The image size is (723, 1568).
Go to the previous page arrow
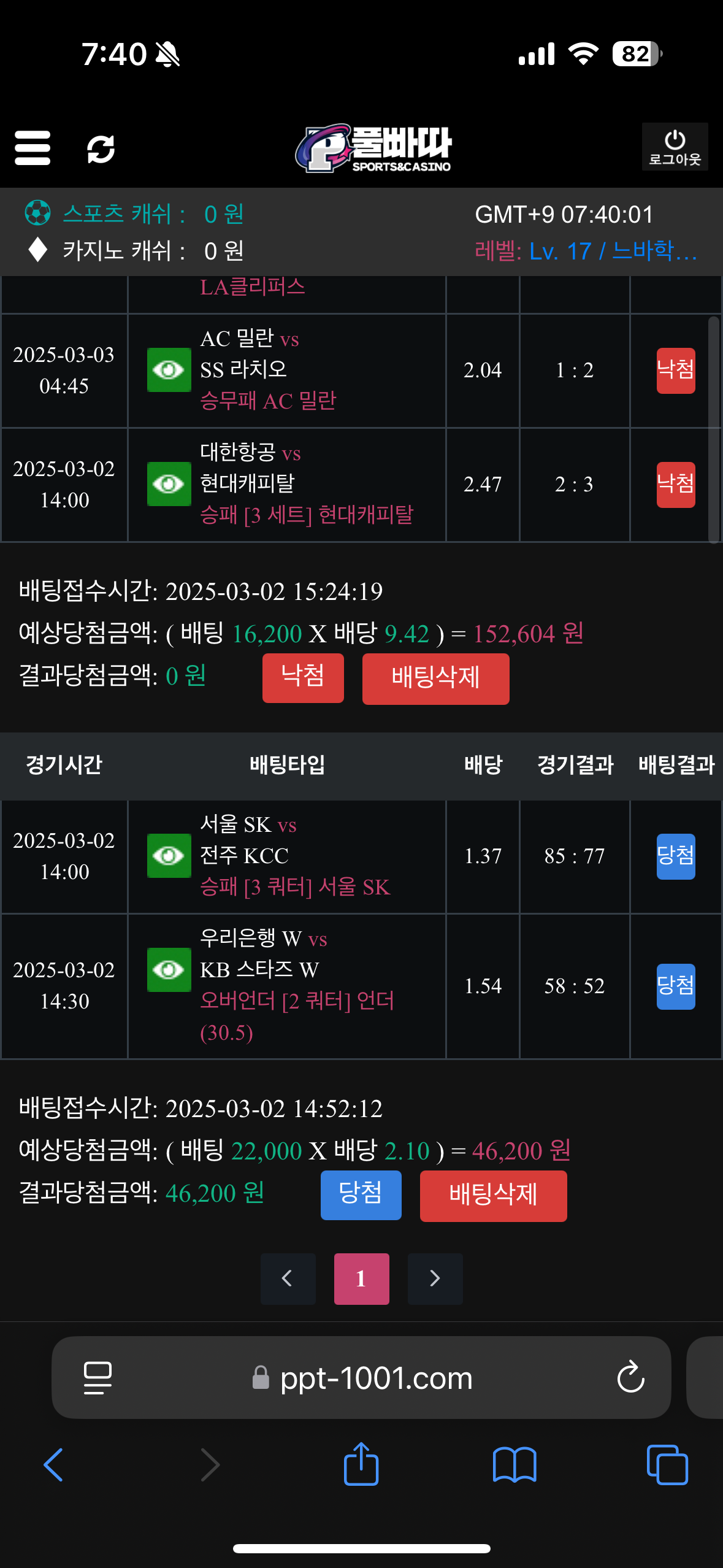[x=288, y=1278]
